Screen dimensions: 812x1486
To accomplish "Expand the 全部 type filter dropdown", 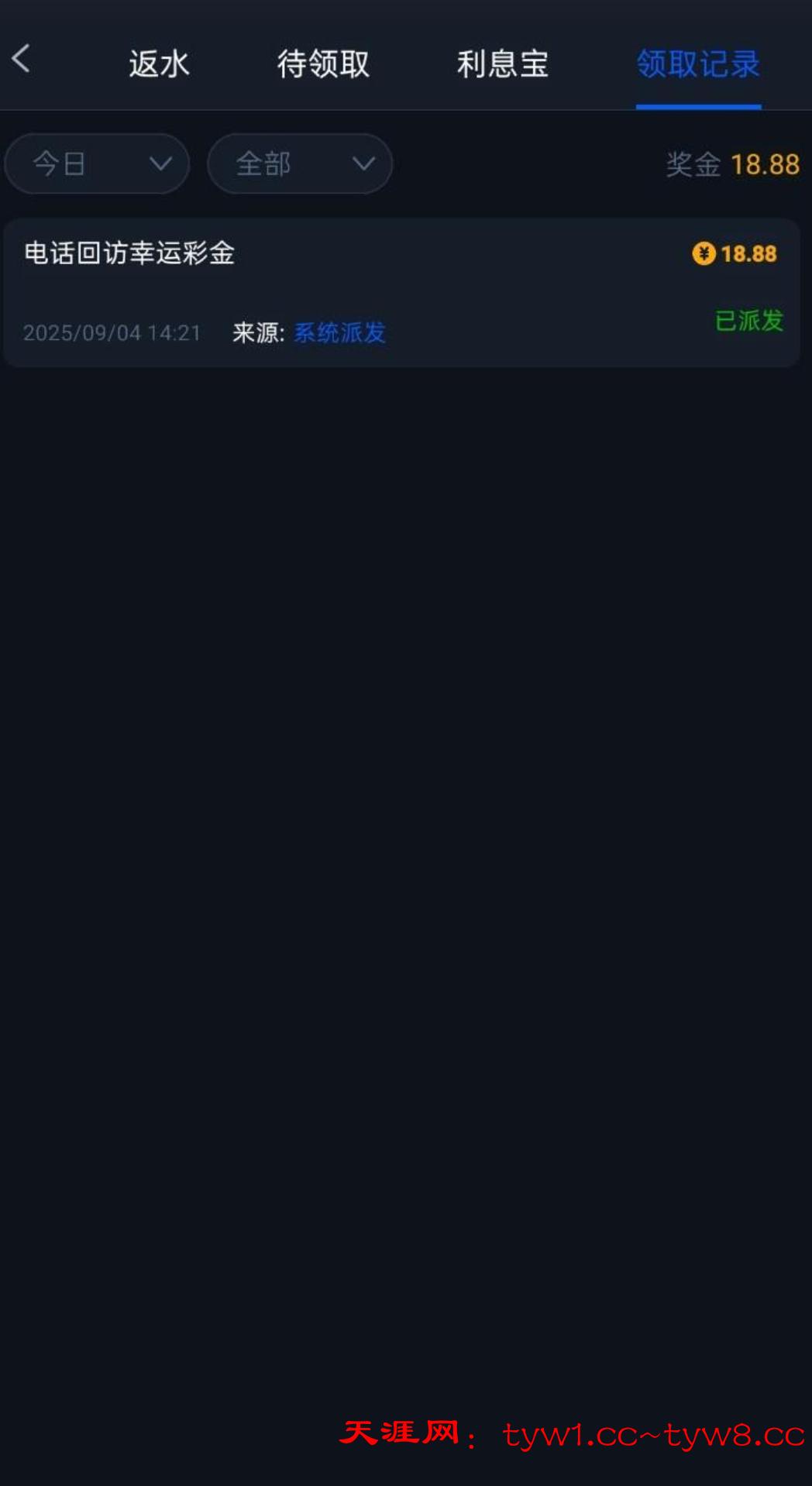I will (300, 163).
